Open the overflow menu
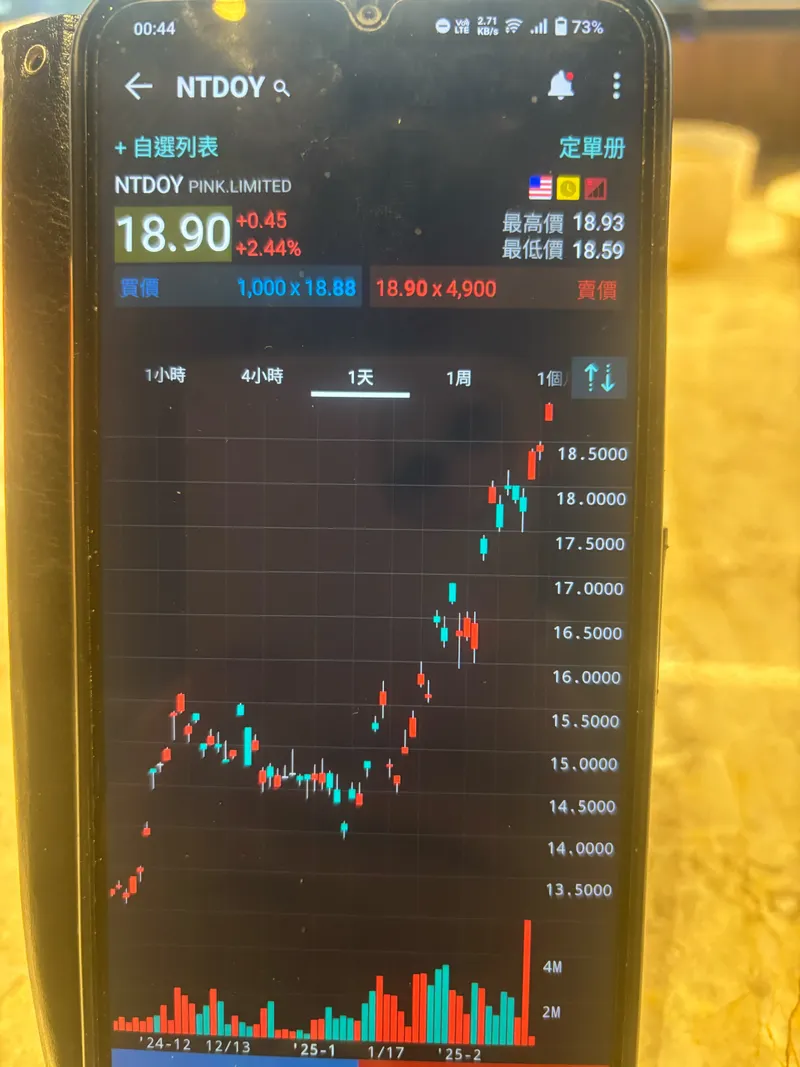800x1067 pixels. tap(616, 86)
